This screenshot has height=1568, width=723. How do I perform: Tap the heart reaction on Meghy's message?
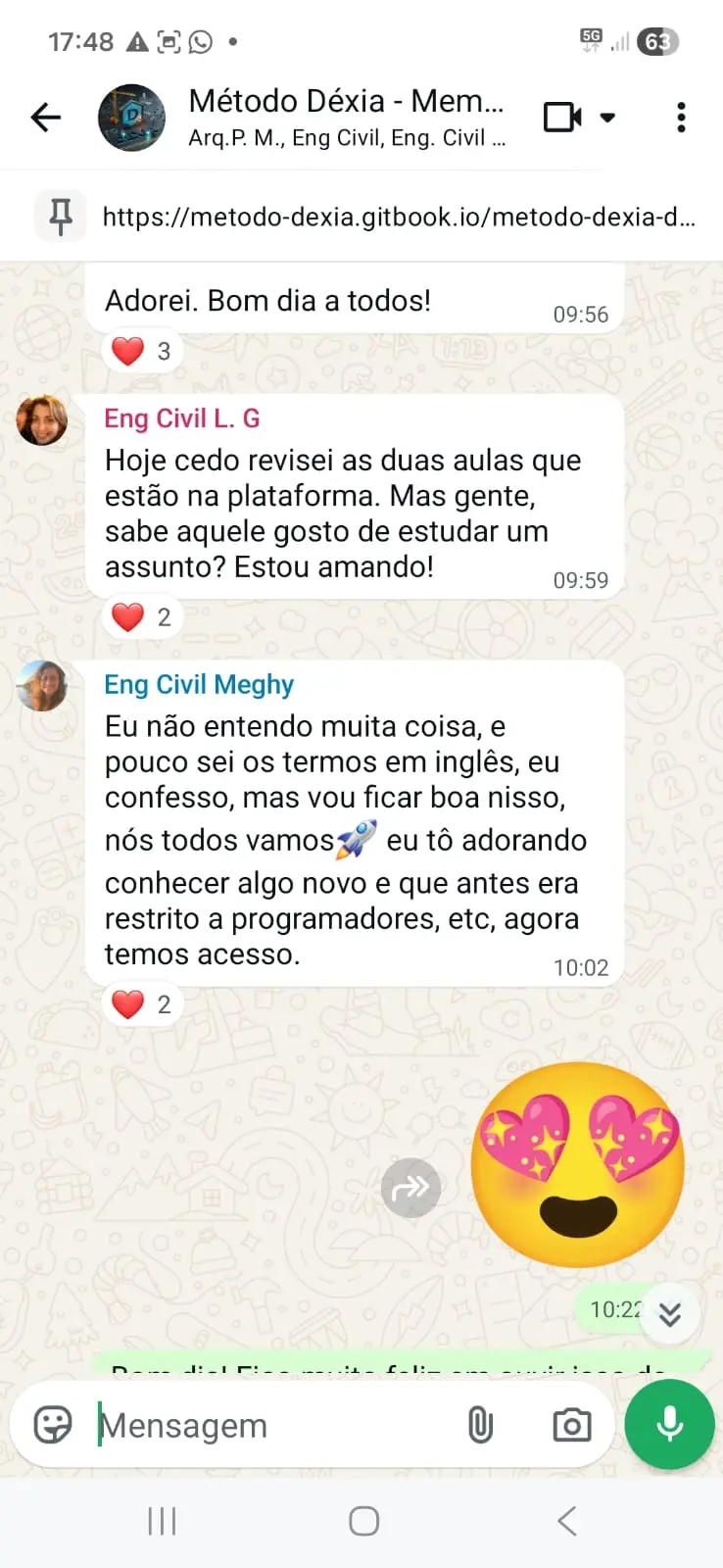point(141,1003)
